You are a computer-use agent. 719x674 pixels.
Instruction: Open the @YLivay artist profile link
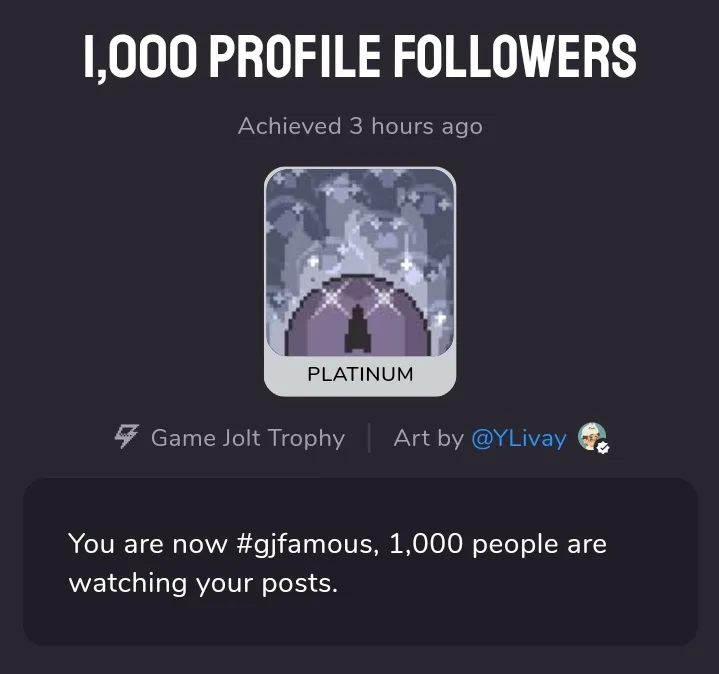coord(518,438)
